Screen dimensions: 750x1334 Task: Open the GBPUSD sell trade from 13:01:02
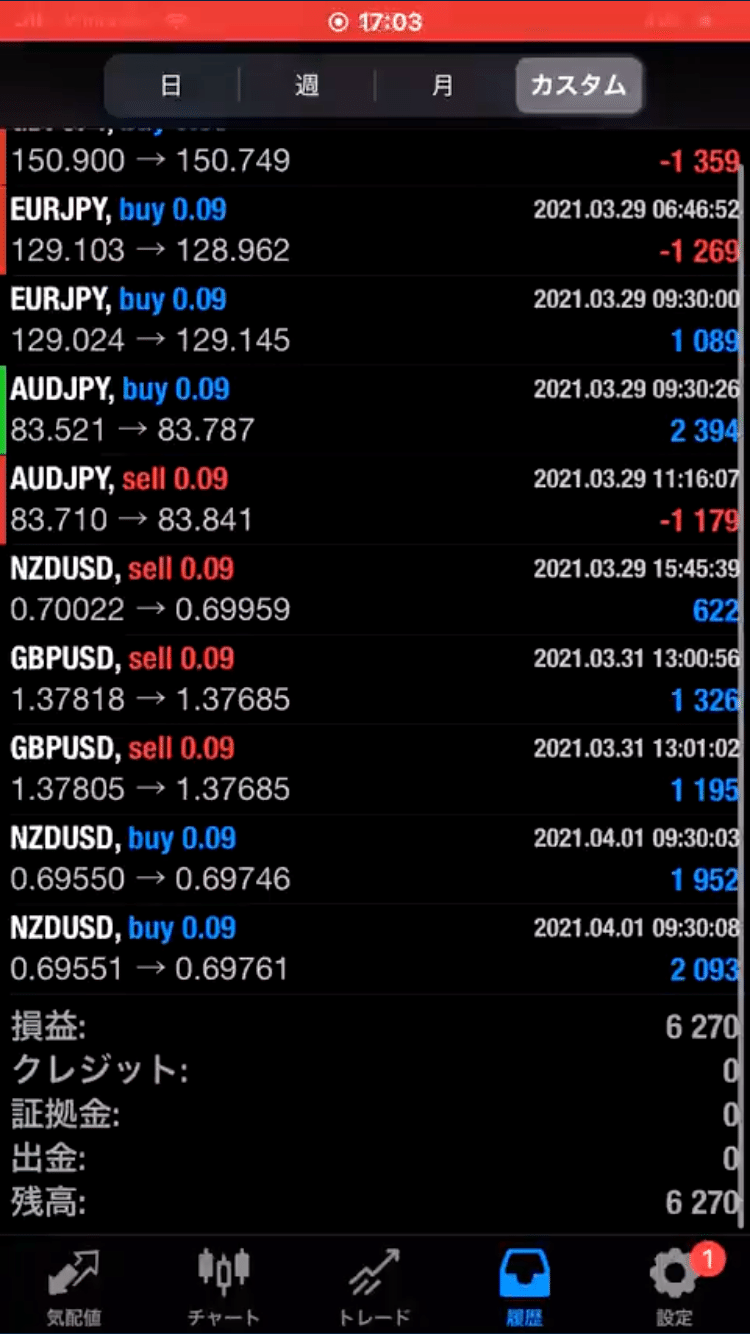[x=375, y=770]
